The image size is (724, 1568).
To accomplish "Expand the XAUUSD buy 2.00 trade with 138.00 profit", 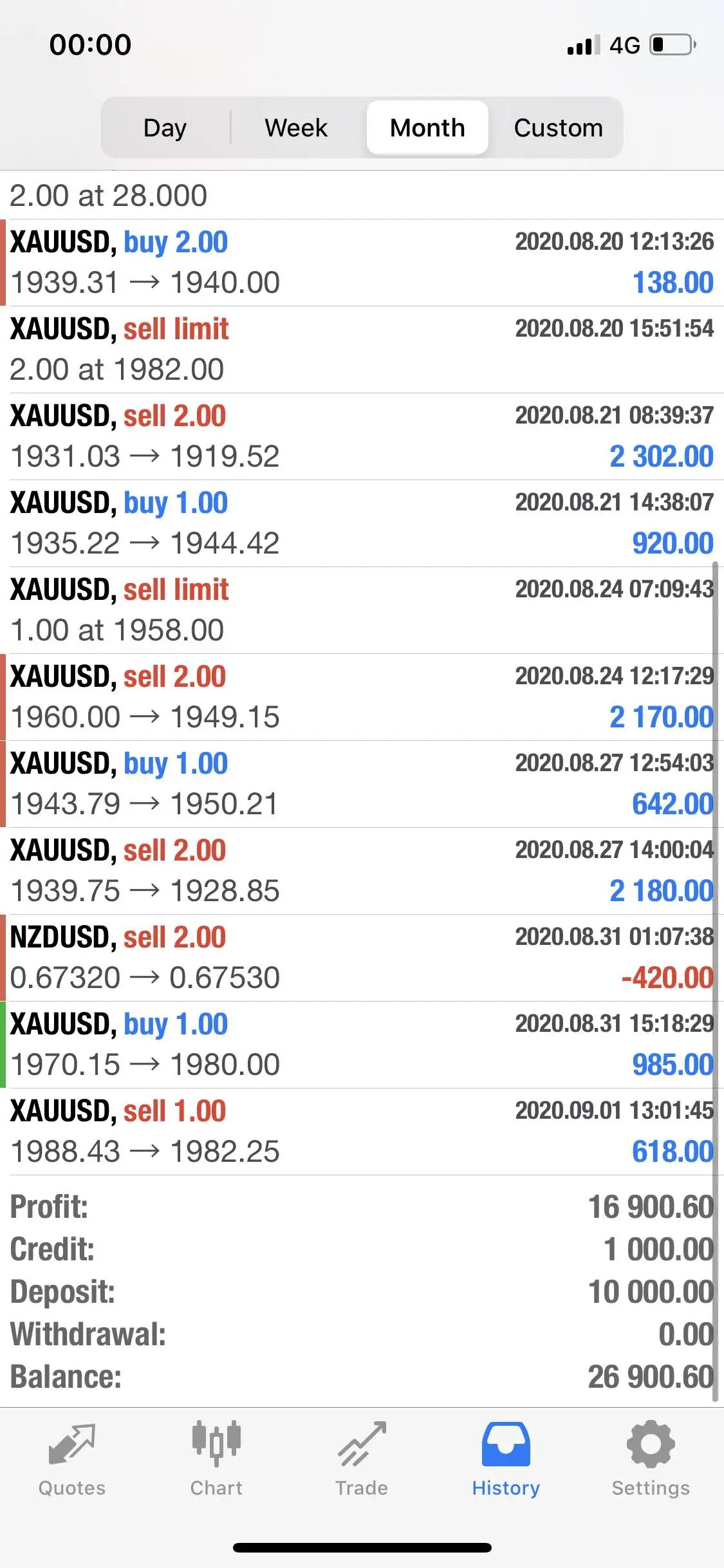I will pyautogui.click(x=362, y=263).
